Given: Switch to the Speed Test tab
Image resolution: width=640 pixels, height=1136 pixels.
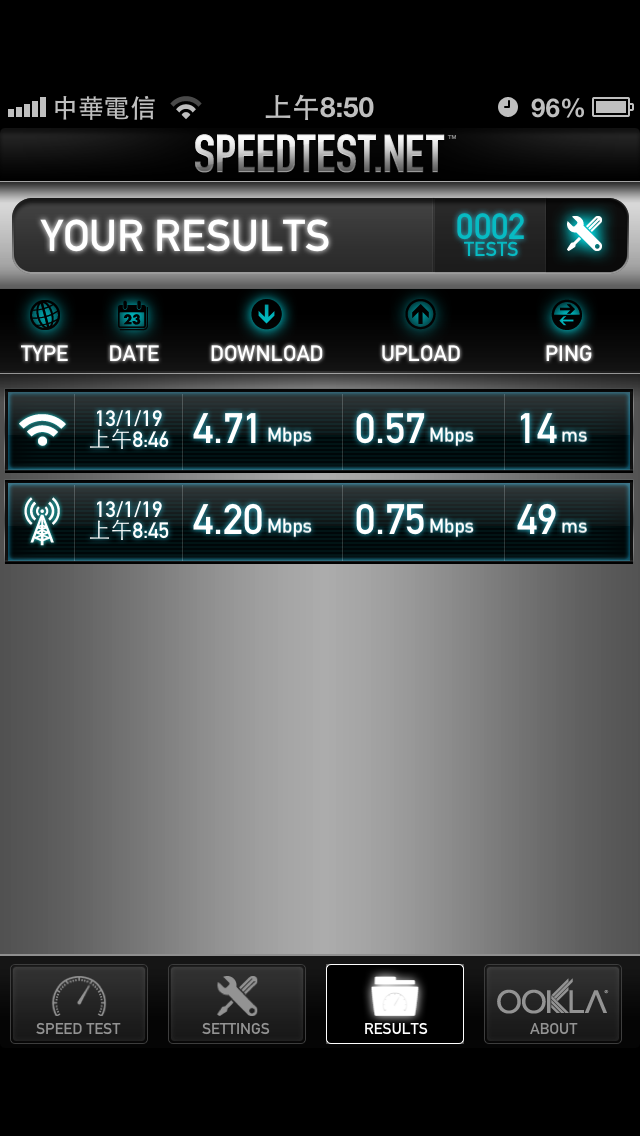Looking at the screenshot, I should click(78, 1003).
